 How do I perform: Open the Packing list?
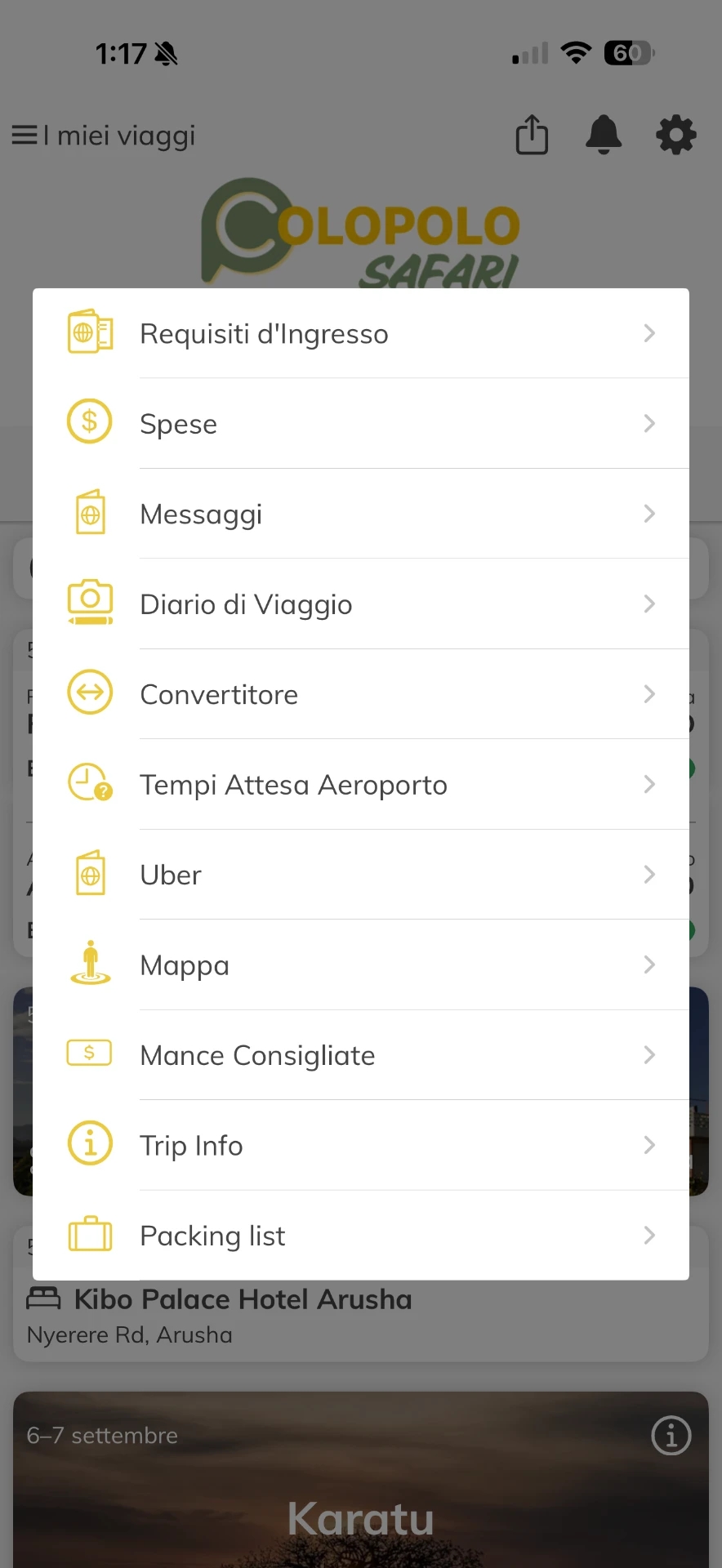click(x=361, y=1236)
